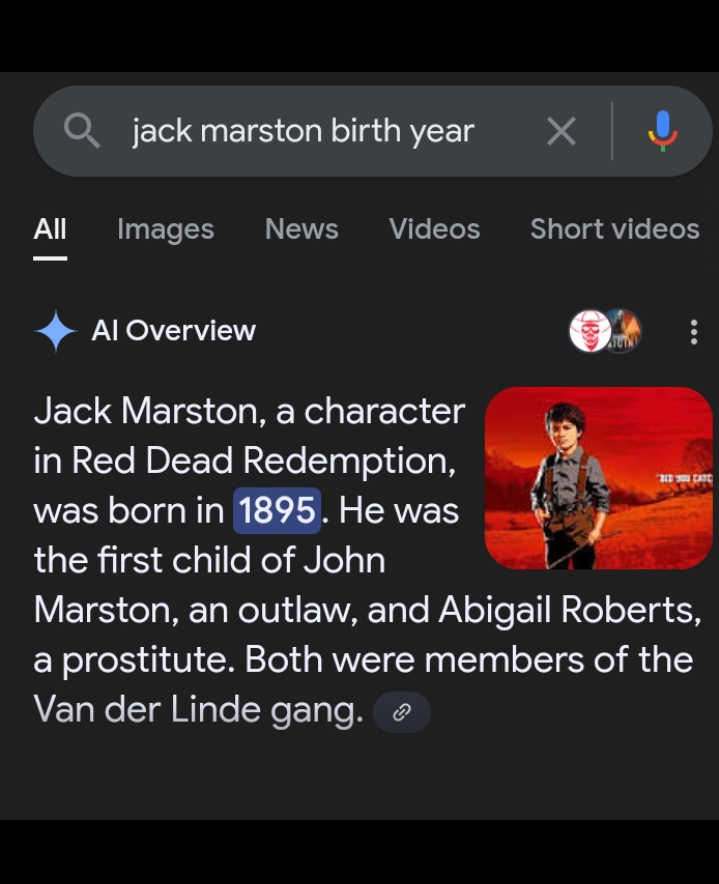Open the AI Overview source icons

tap(604, 331)
